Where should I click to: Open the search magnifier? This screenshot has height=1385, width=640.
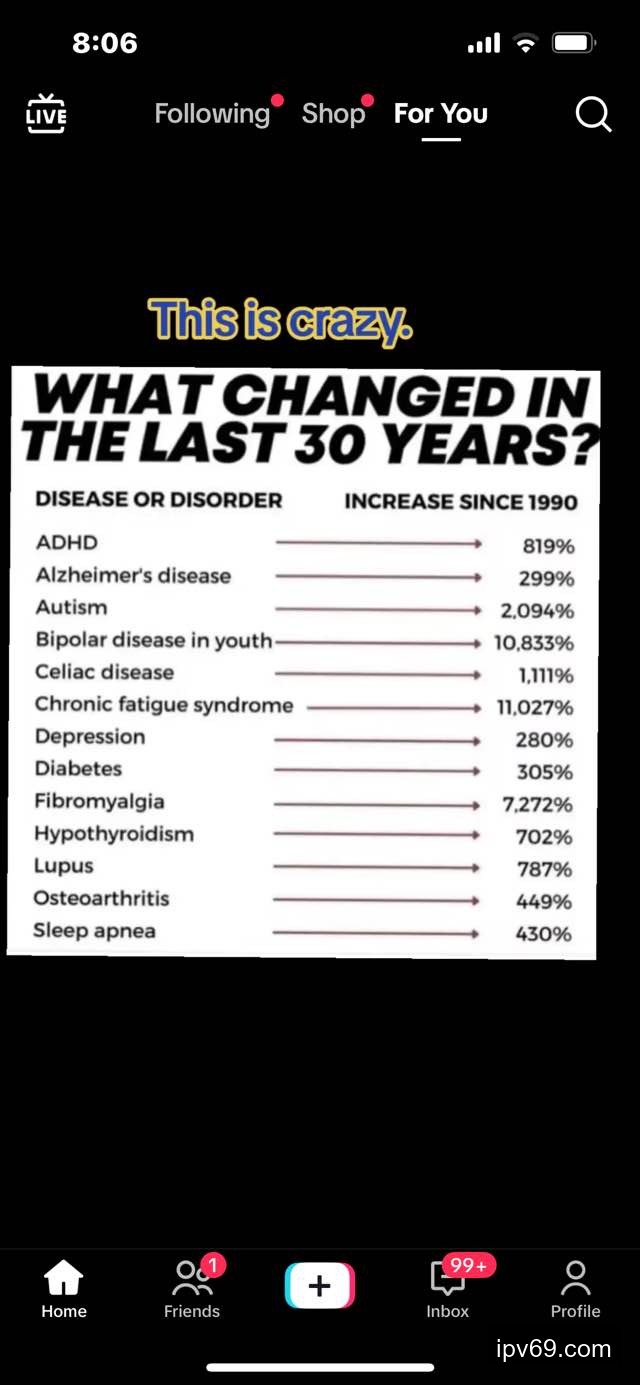point(593,115)
